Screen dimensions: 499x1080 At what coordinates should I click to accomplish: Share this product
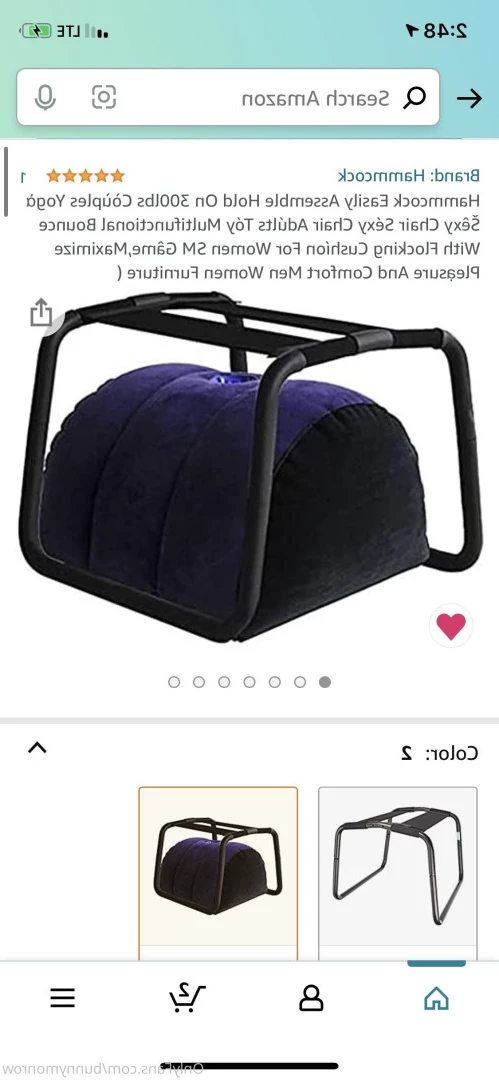(x=41, y=312)
